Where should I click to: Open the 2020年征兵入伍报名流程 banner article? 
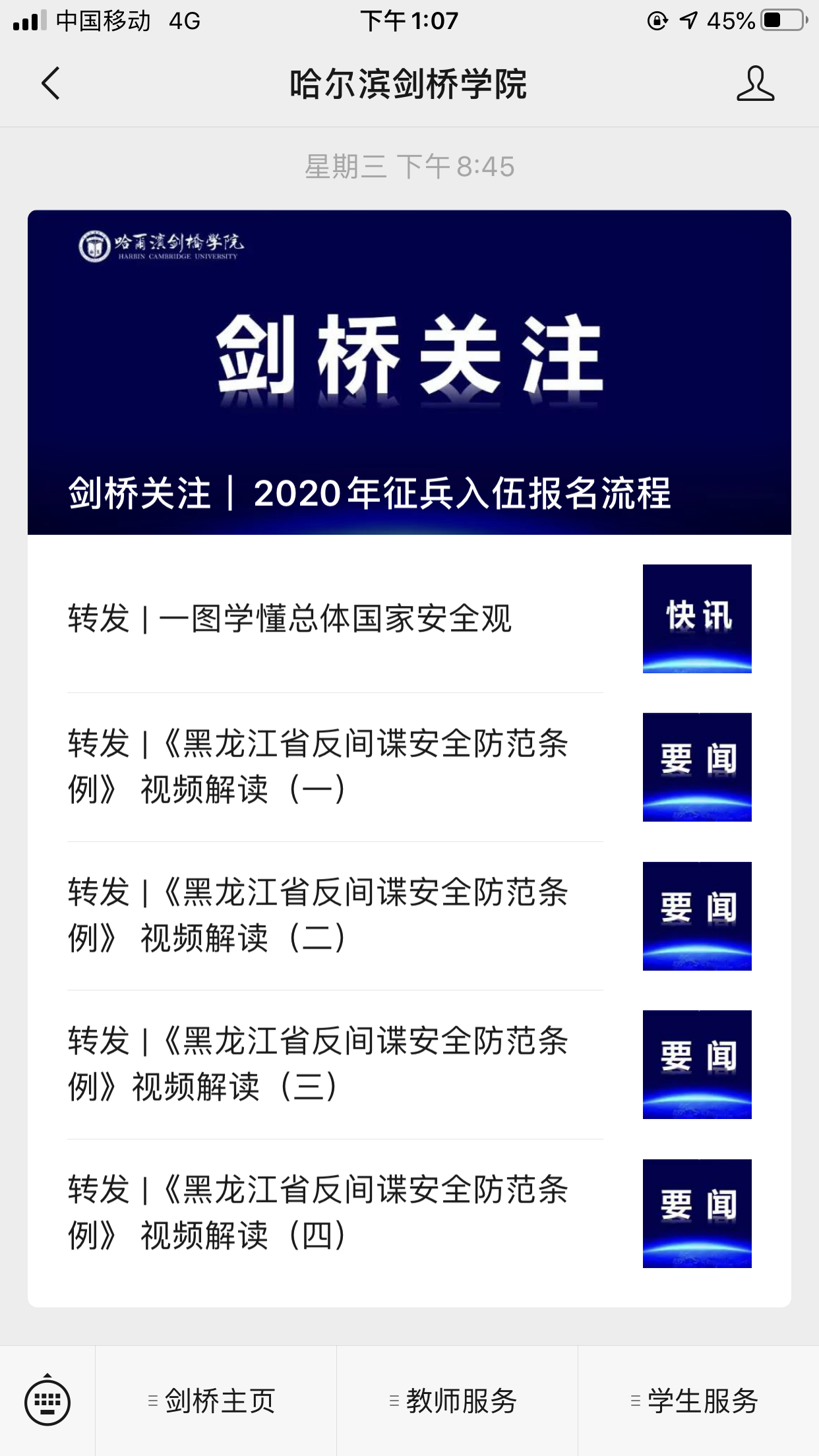[x=409, y=373]
